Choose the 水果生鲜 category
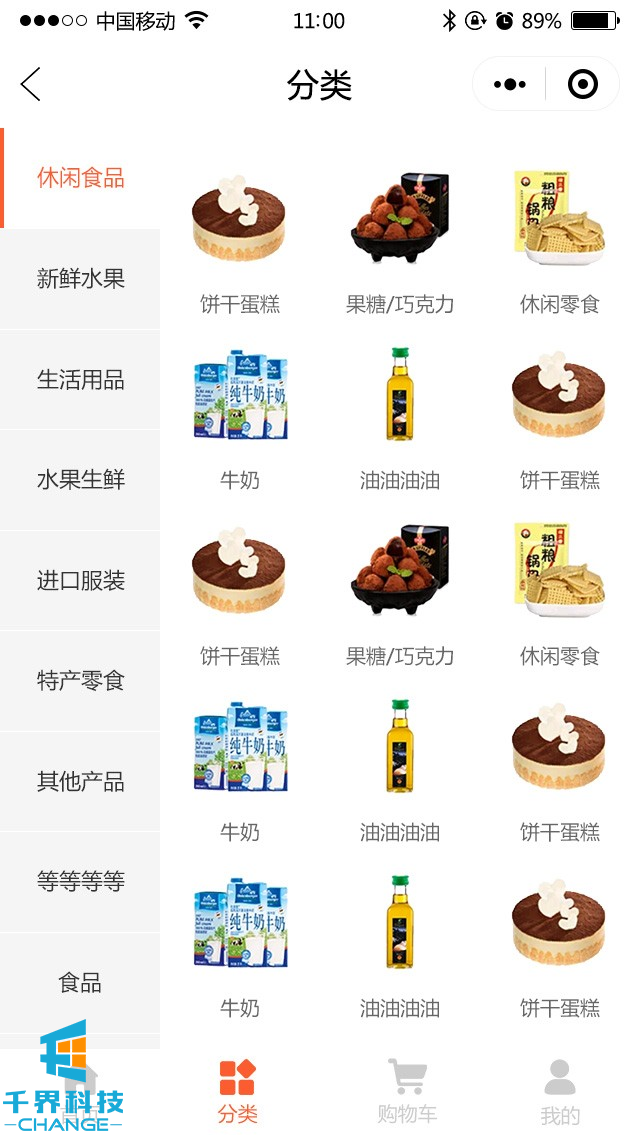 click(x=80, y=480)
